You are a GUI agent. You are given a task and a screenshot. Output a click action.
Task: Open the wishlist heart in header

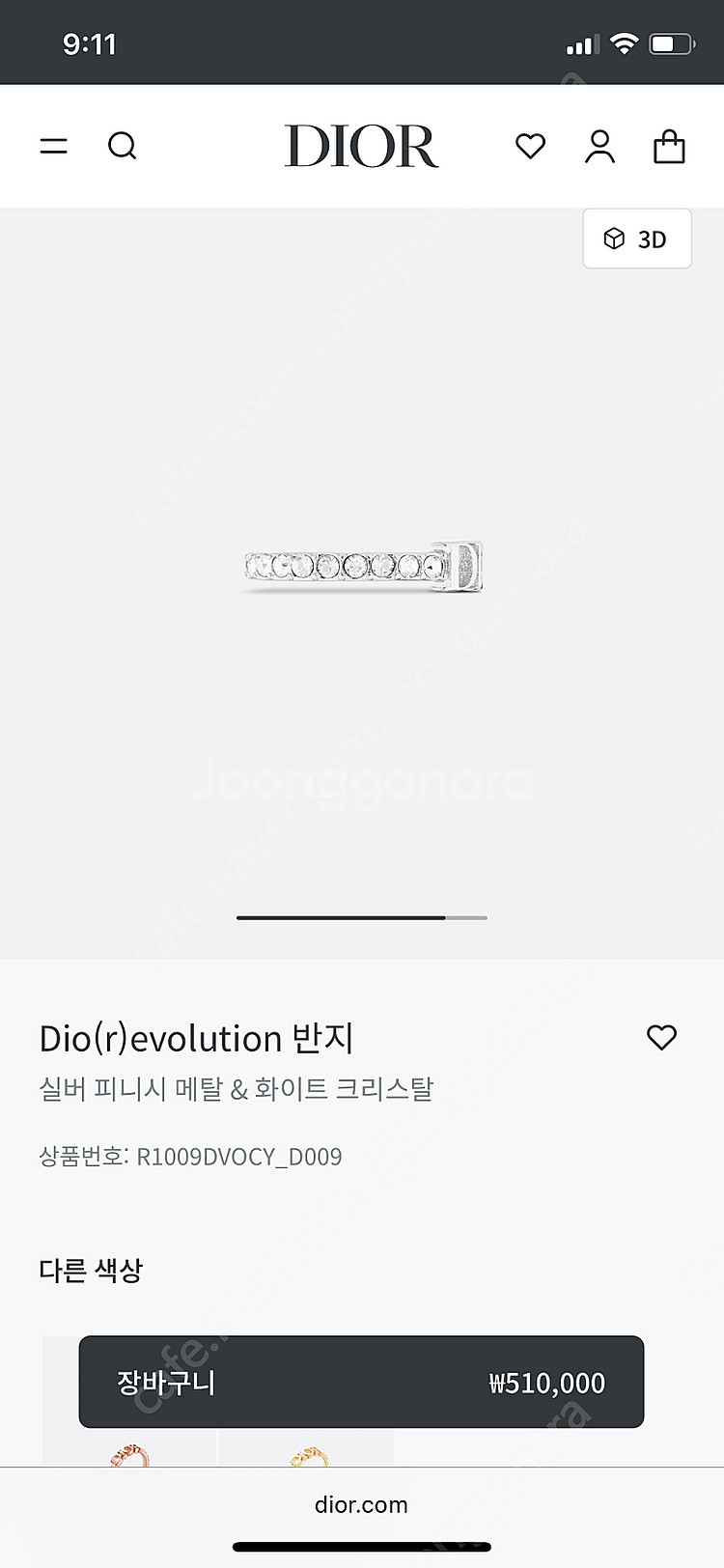click(x=530, y=147)
